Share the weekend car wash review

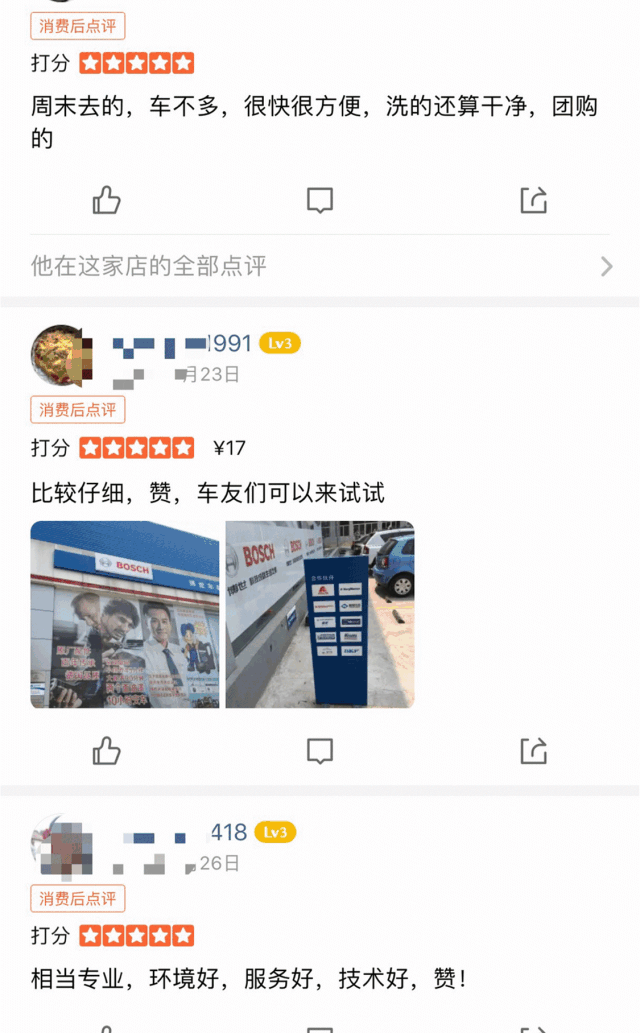[534, 200]
